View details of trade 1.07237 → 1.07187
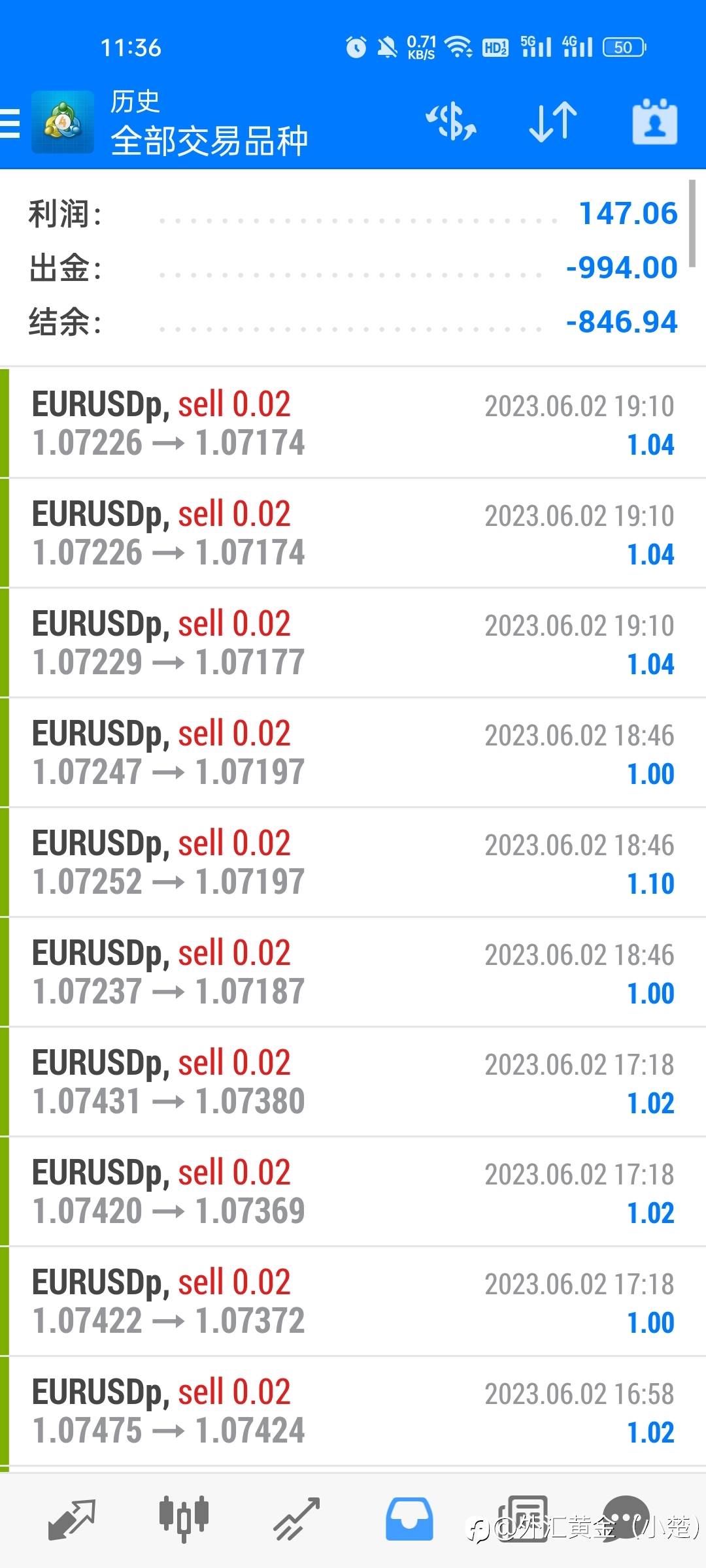 click(353, 972)
